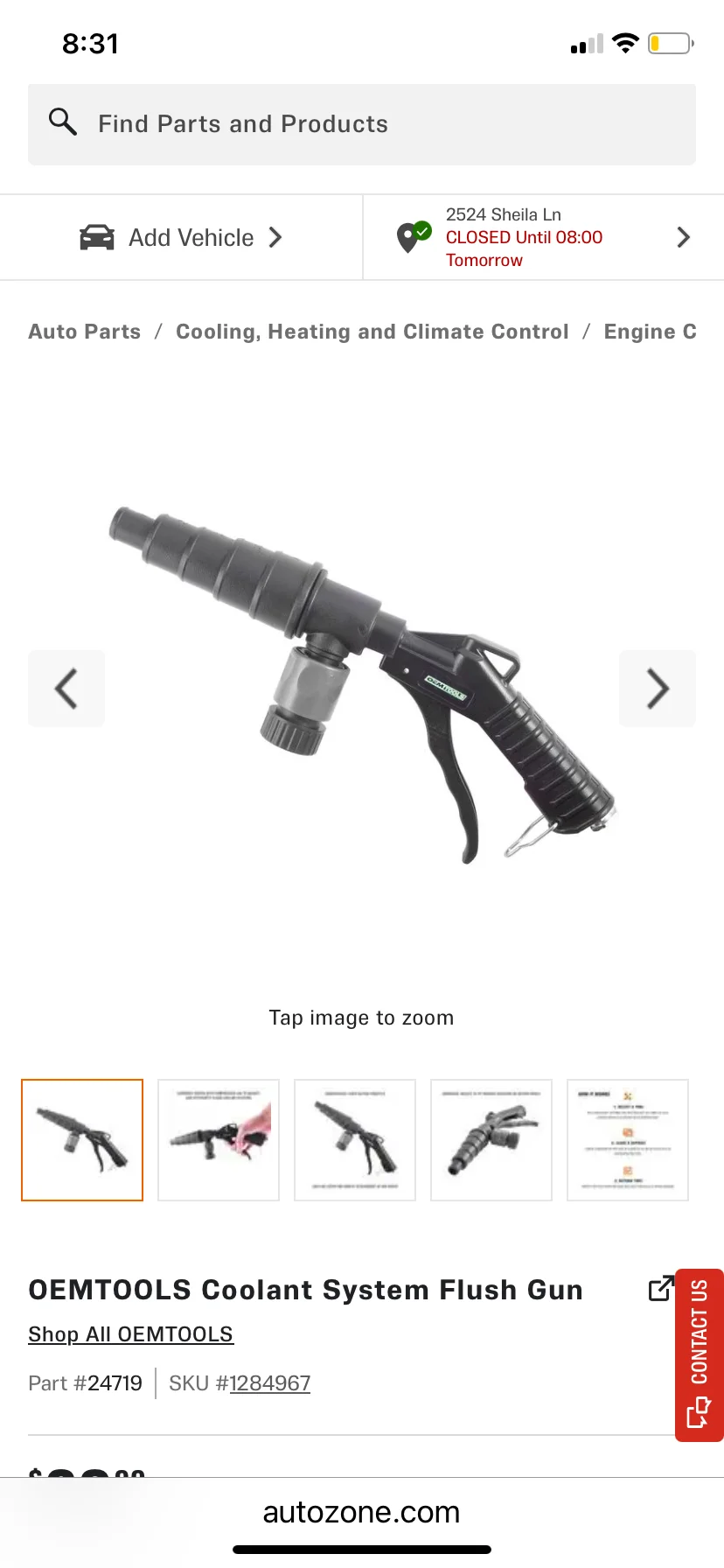Open store details for 2524 Sheila Ln

(x=542, y=237)
